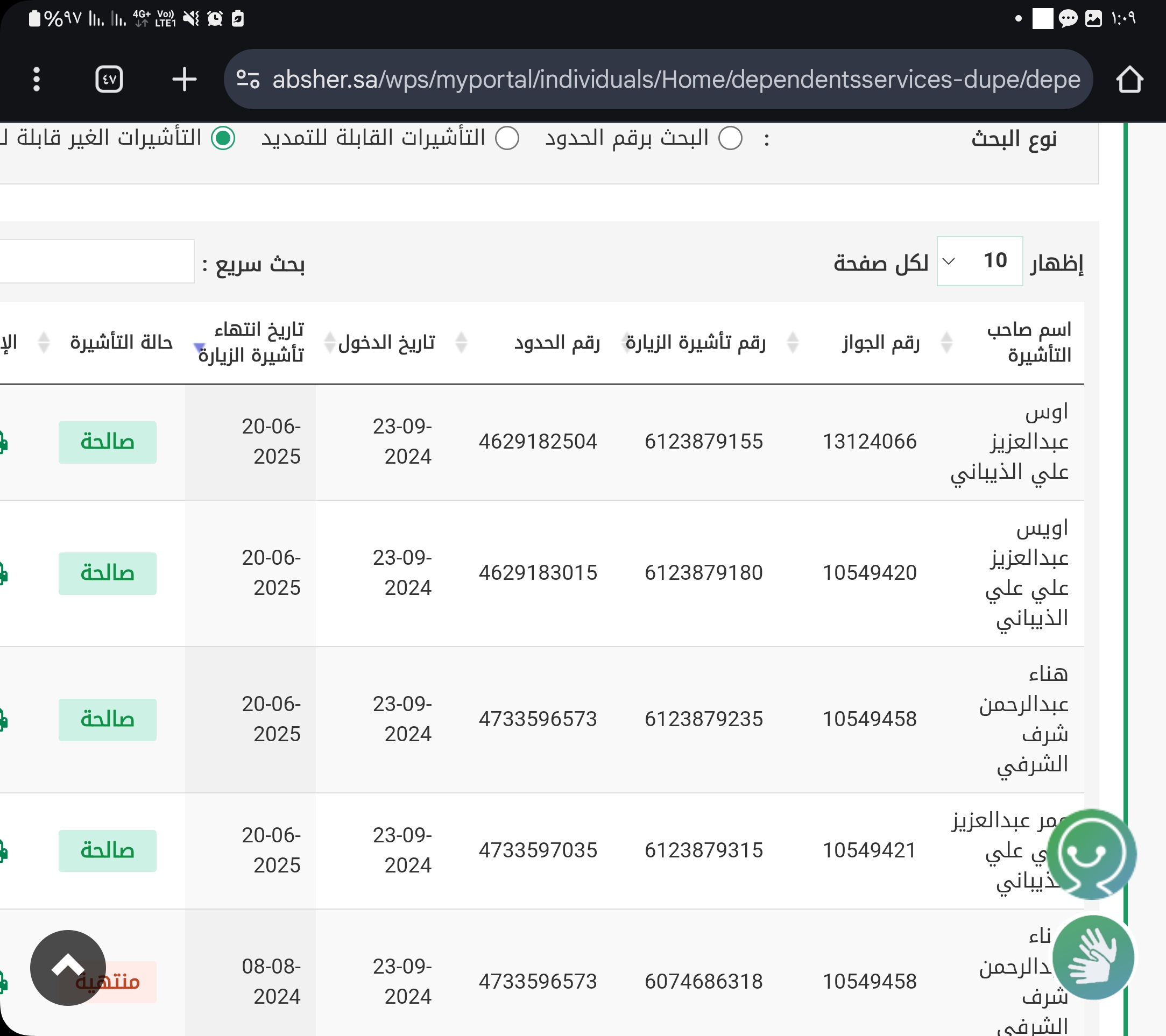The image size is (1166, 1036).
Task: Sort table by اسم صاحب التأشيرة column
Action: (x=1028, y=342)
